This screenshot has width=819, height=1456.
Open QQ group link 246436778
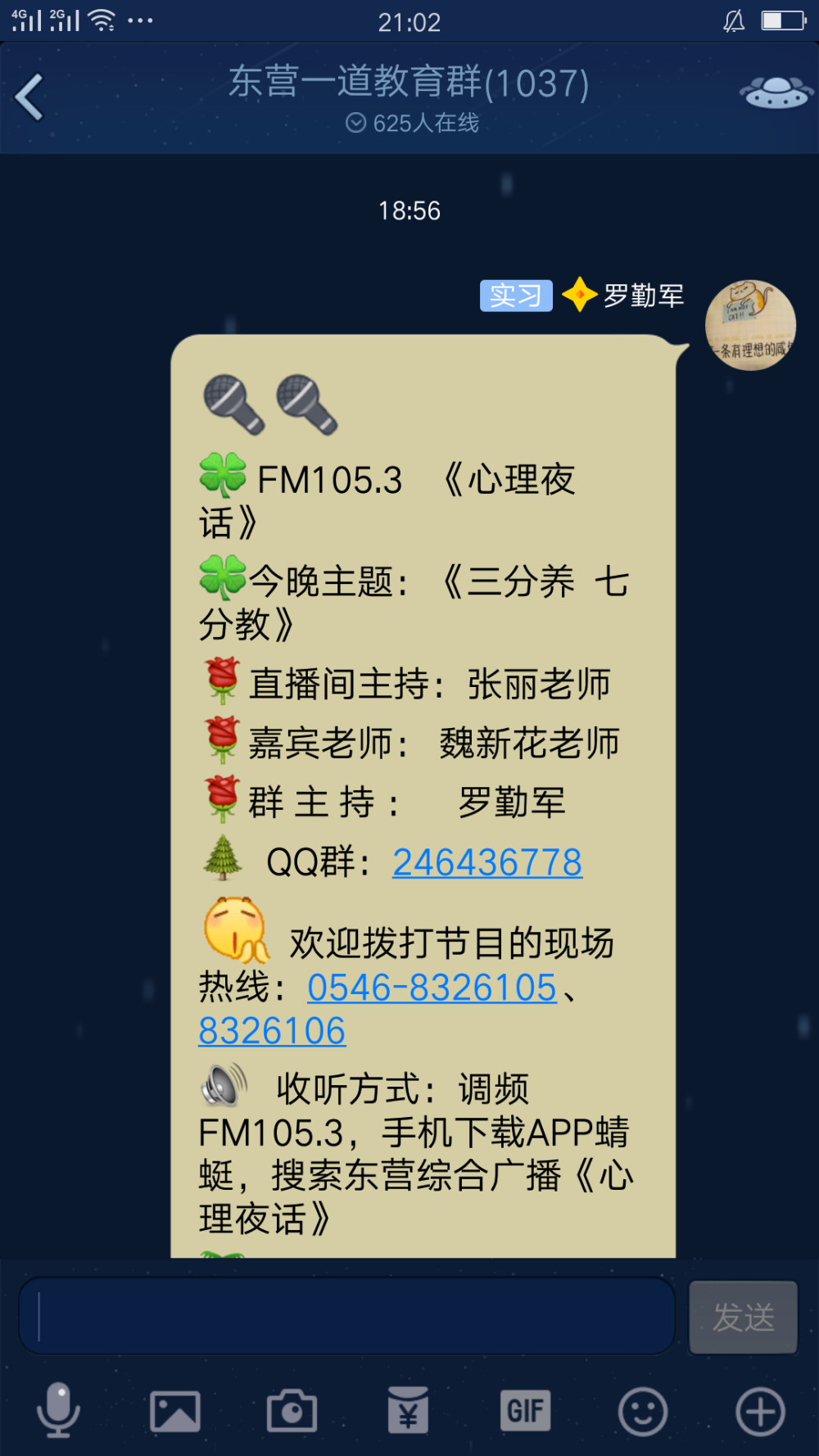[x=487, y=862]
